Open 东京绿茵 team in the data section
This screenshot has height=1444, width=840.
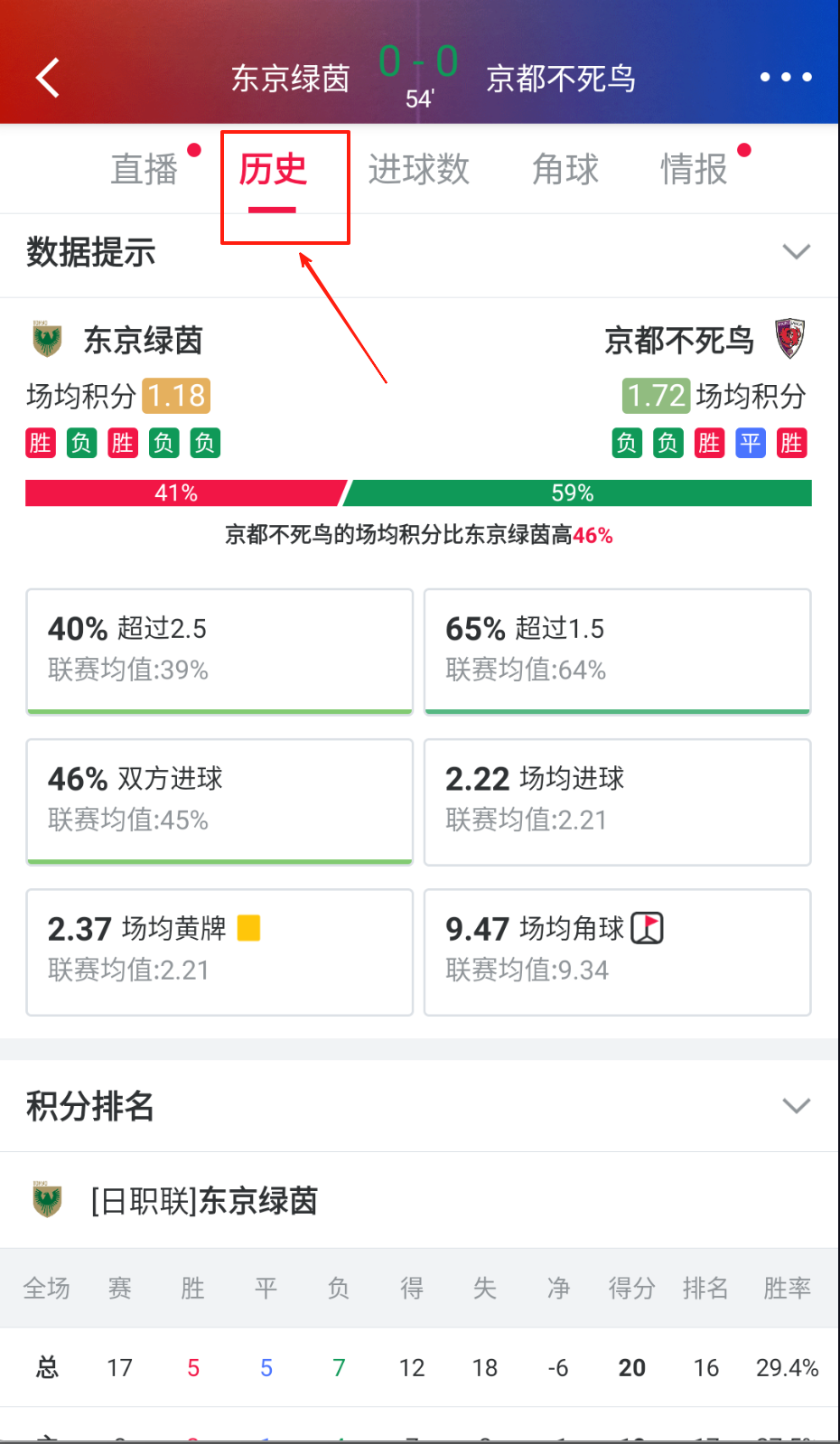[142, 341]
